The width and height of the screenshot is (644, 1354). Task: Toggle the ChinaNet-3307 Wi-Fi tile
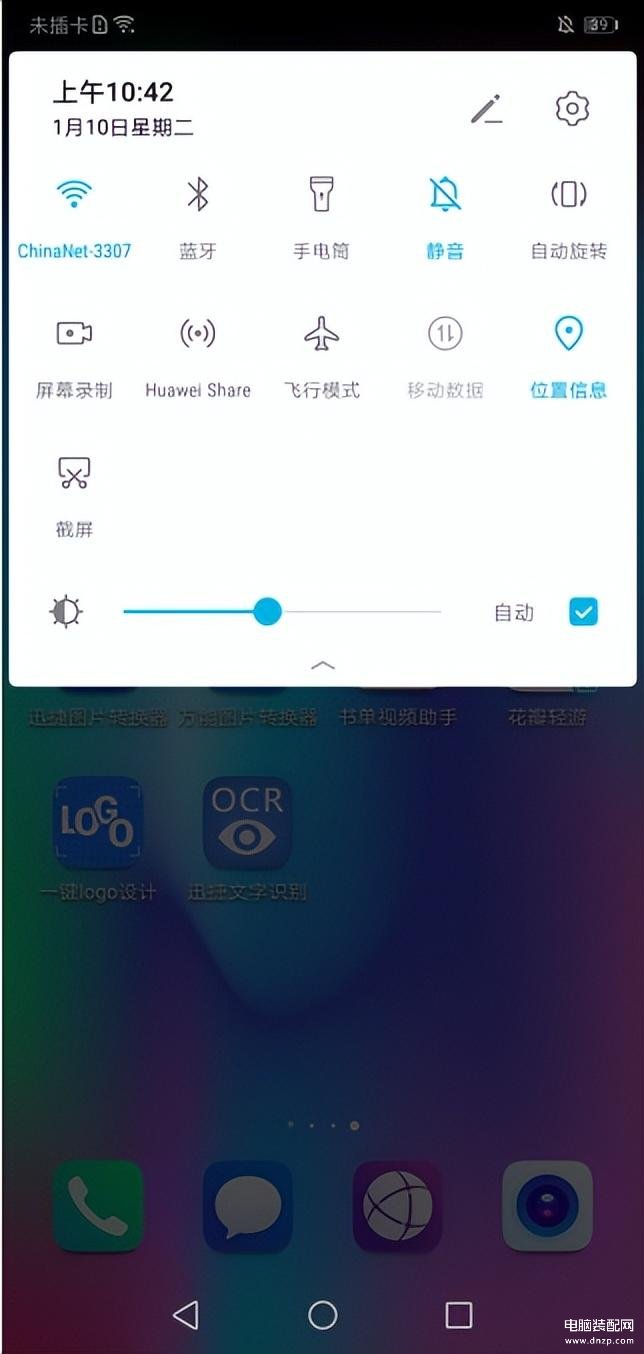(74, 195)
